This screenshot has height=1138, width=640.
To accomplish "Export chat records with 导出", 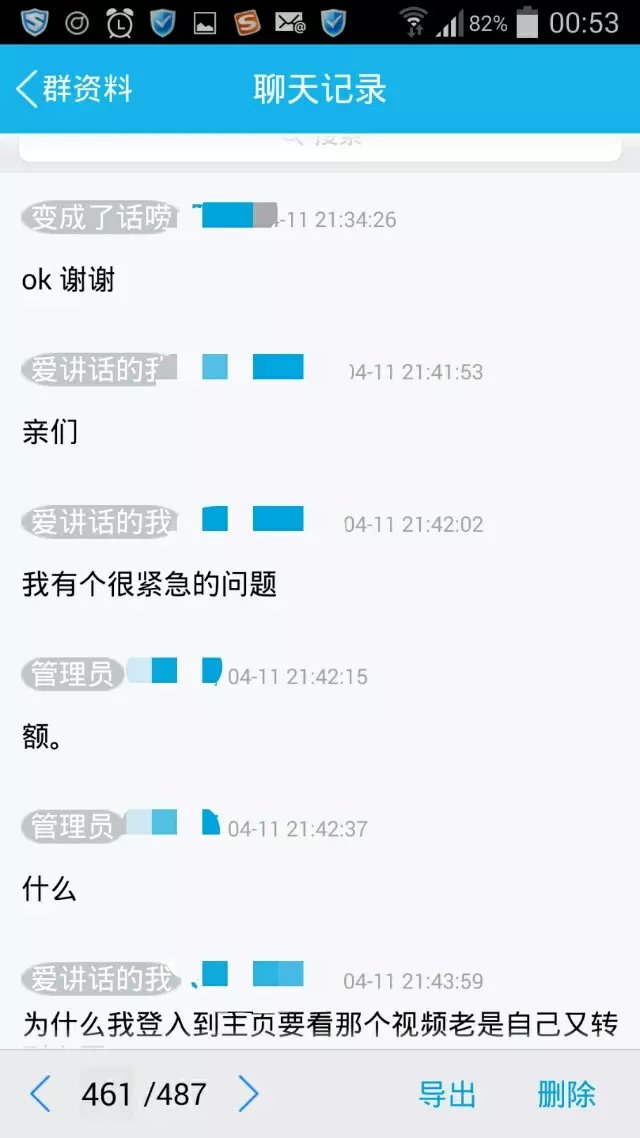I will 447,1094.
